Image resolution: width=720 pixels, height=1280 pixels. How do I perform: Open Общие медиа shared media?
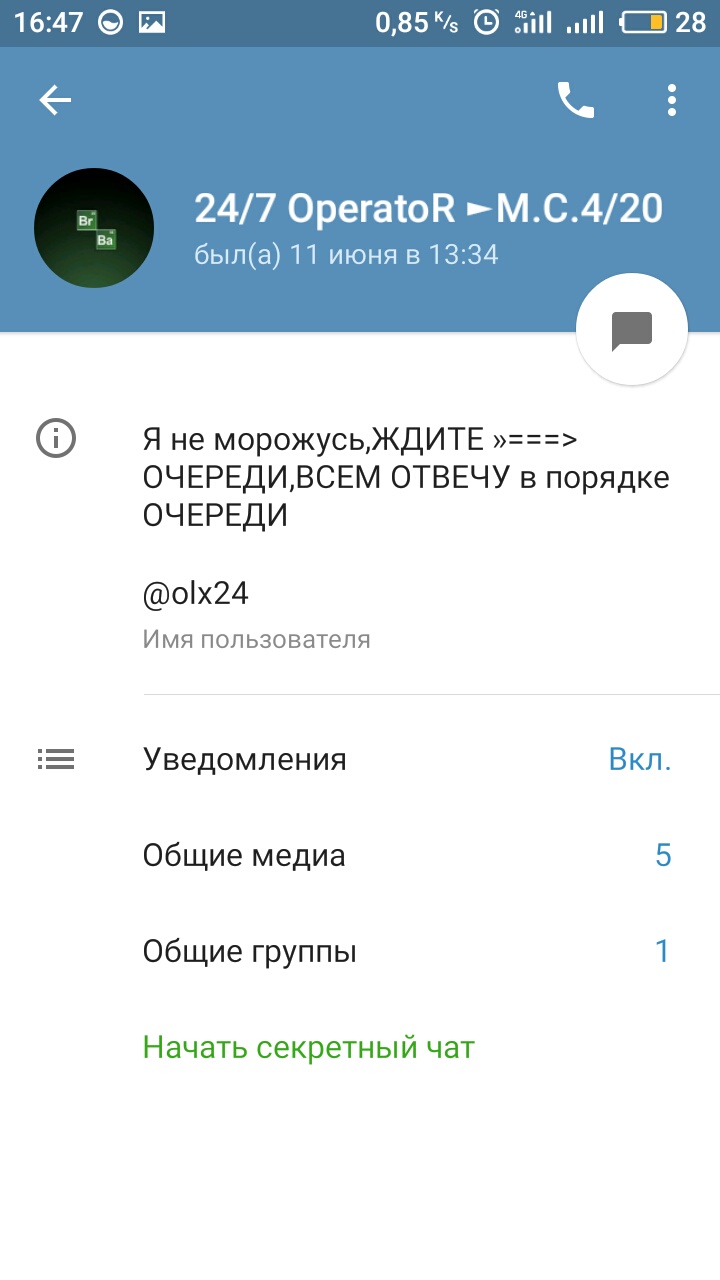pyautogui.click(x=360, y=856)
